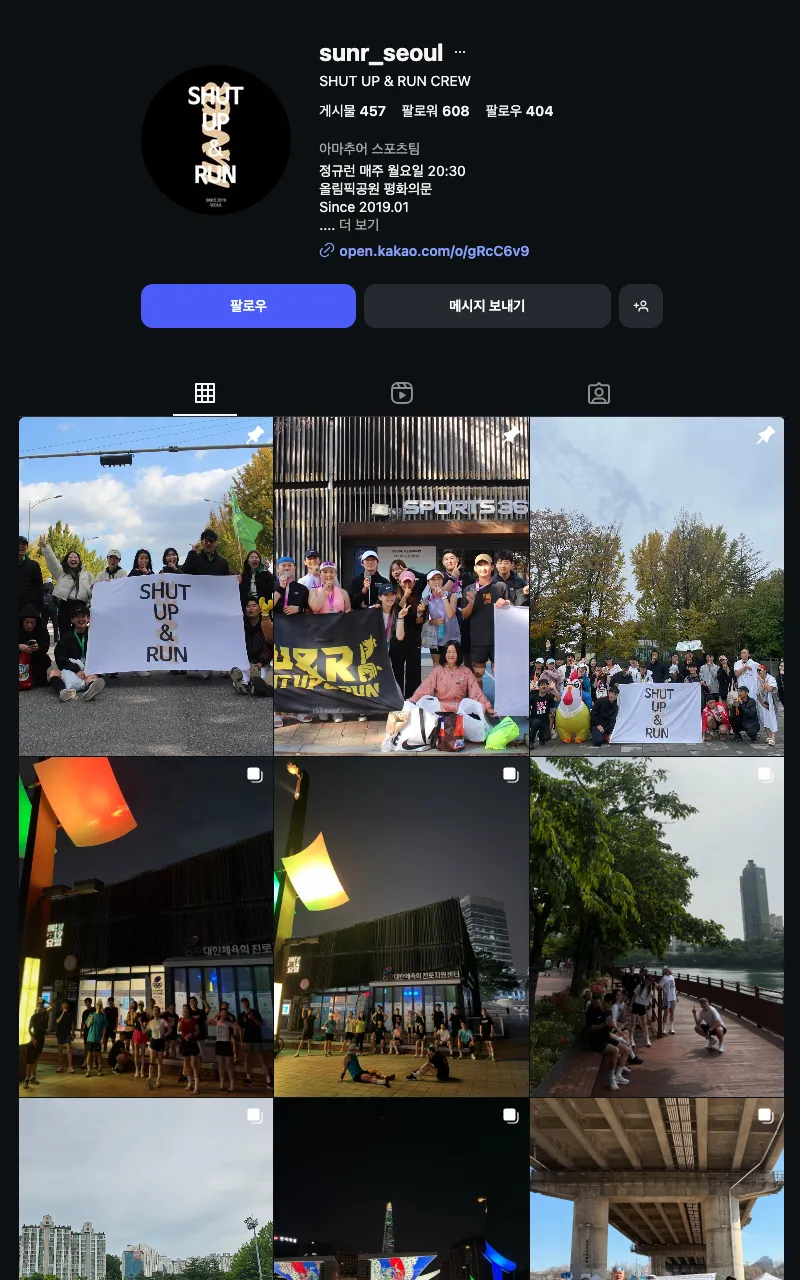This screenshot has height=1280, width=800.
Task: Open the post under the bridge
Action: tap(657, 1190)
